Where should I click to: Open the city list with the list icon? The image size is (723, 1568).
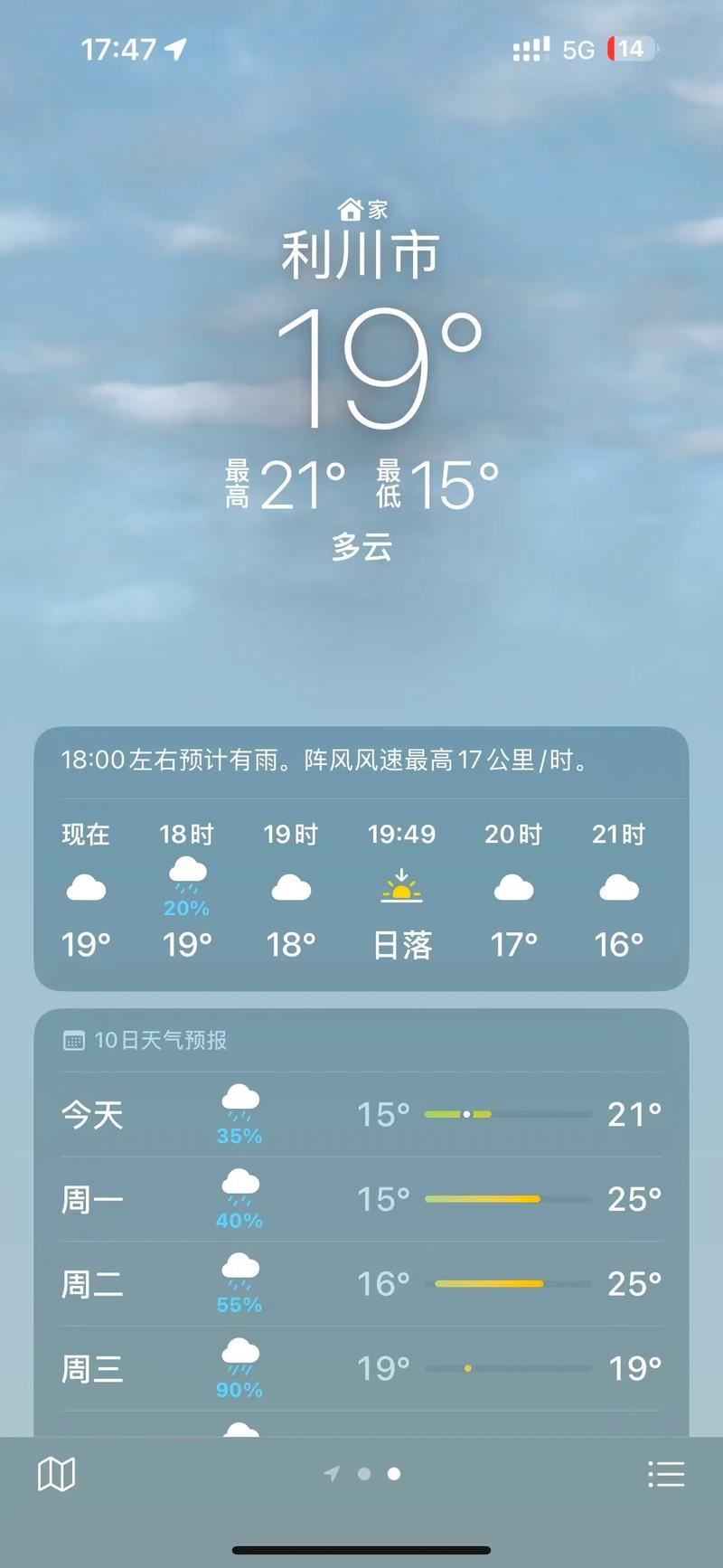click(666, 1473)
